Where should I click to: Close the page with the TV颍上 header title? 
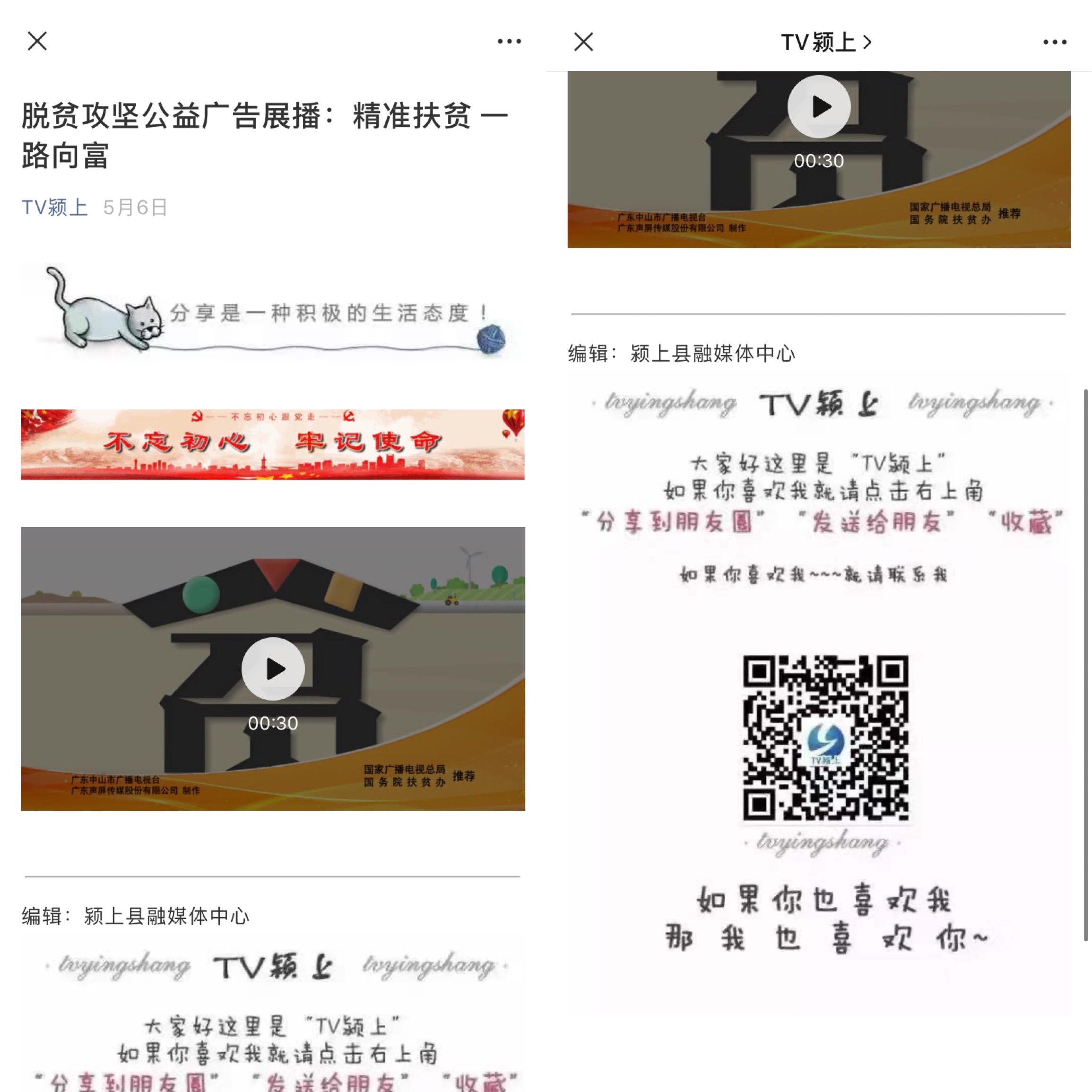point(583,42)
